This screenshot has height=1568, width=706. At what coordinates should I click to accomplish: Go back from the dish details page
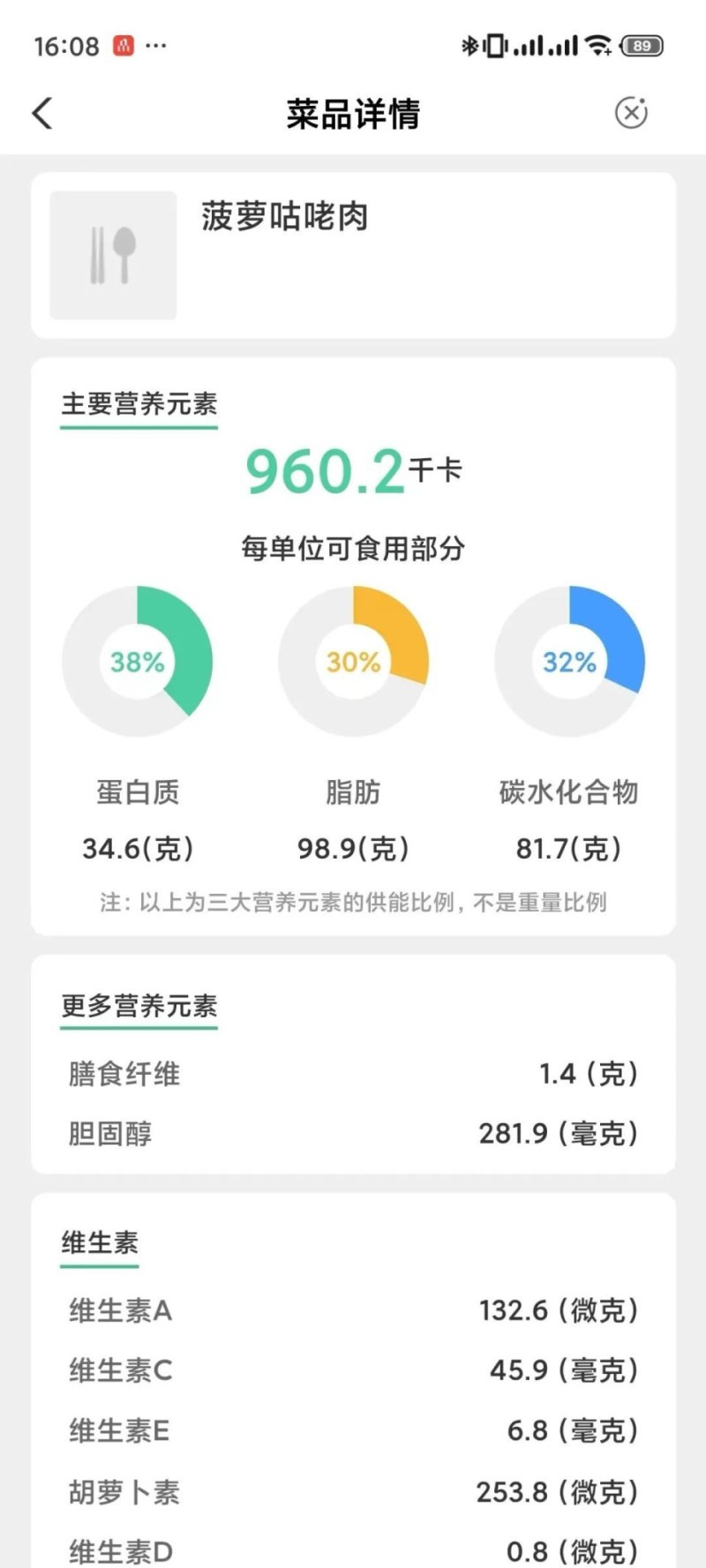(42, 113)
